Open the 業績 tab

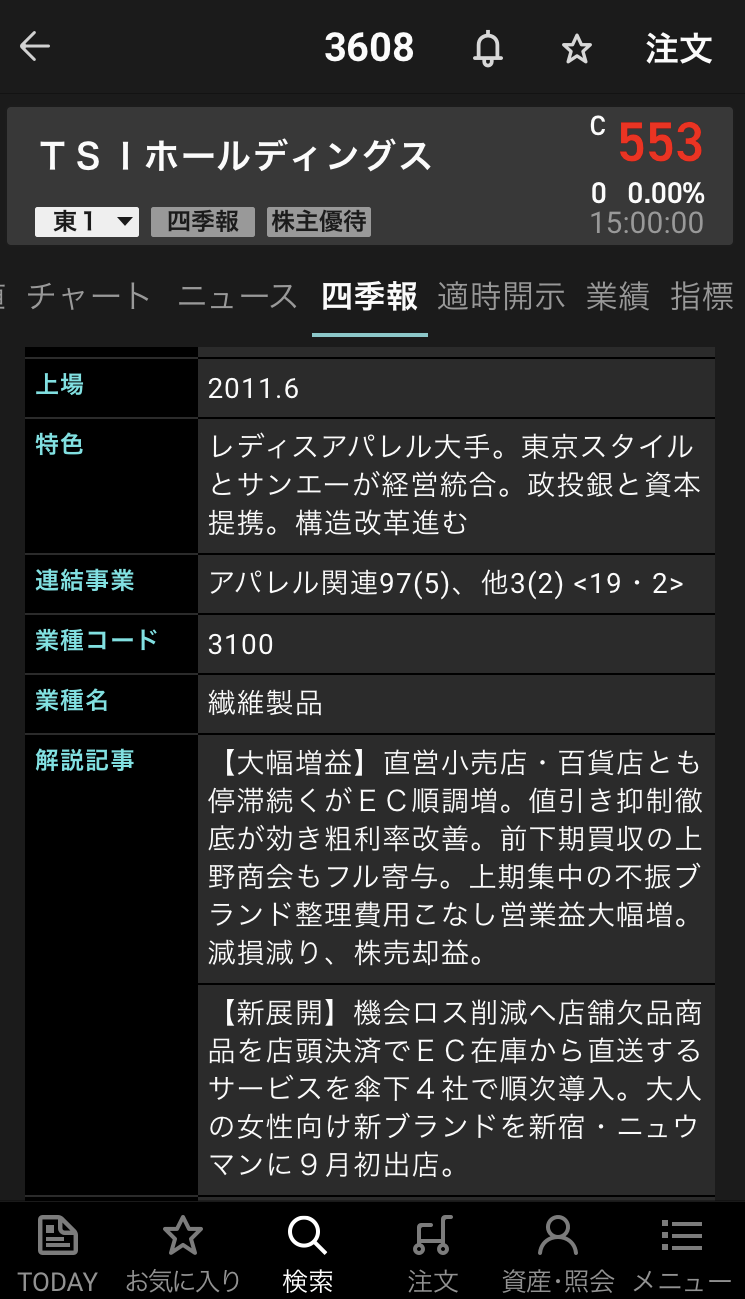pyautogui.click(x=617, y=297)
